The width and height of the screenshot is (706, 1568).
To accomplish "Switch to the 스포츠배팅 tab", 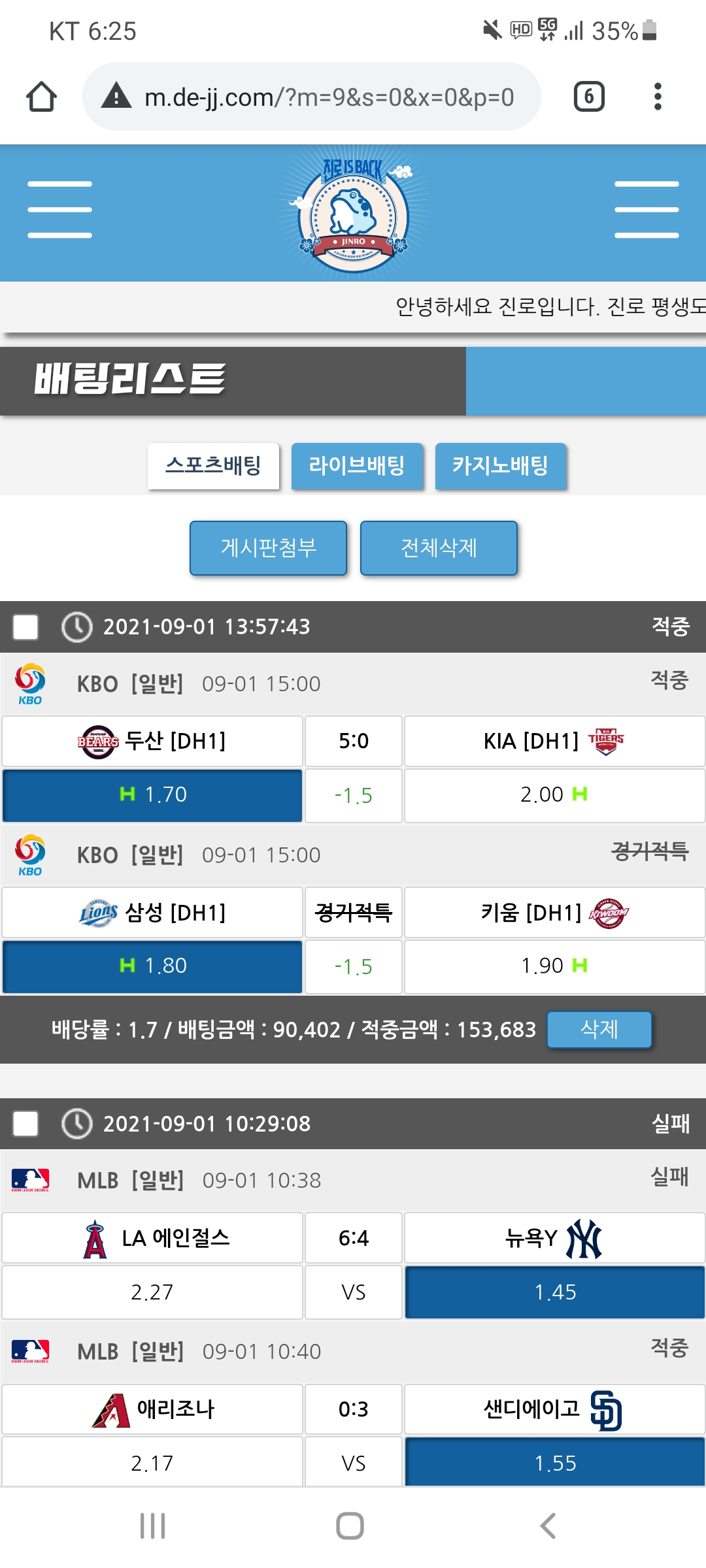I will 213,466.
